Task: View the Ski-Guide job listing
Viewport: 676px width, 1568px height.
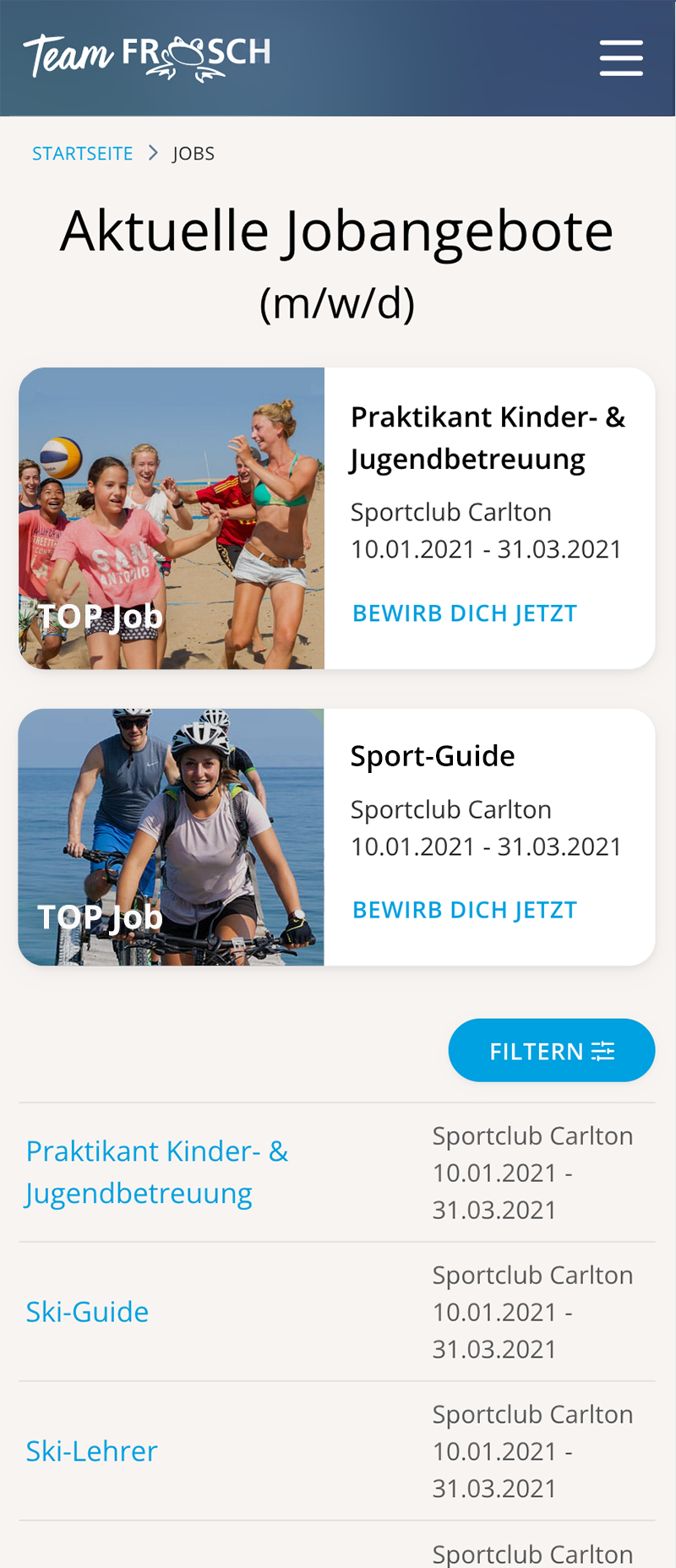Action: (x=88, y=1312)
